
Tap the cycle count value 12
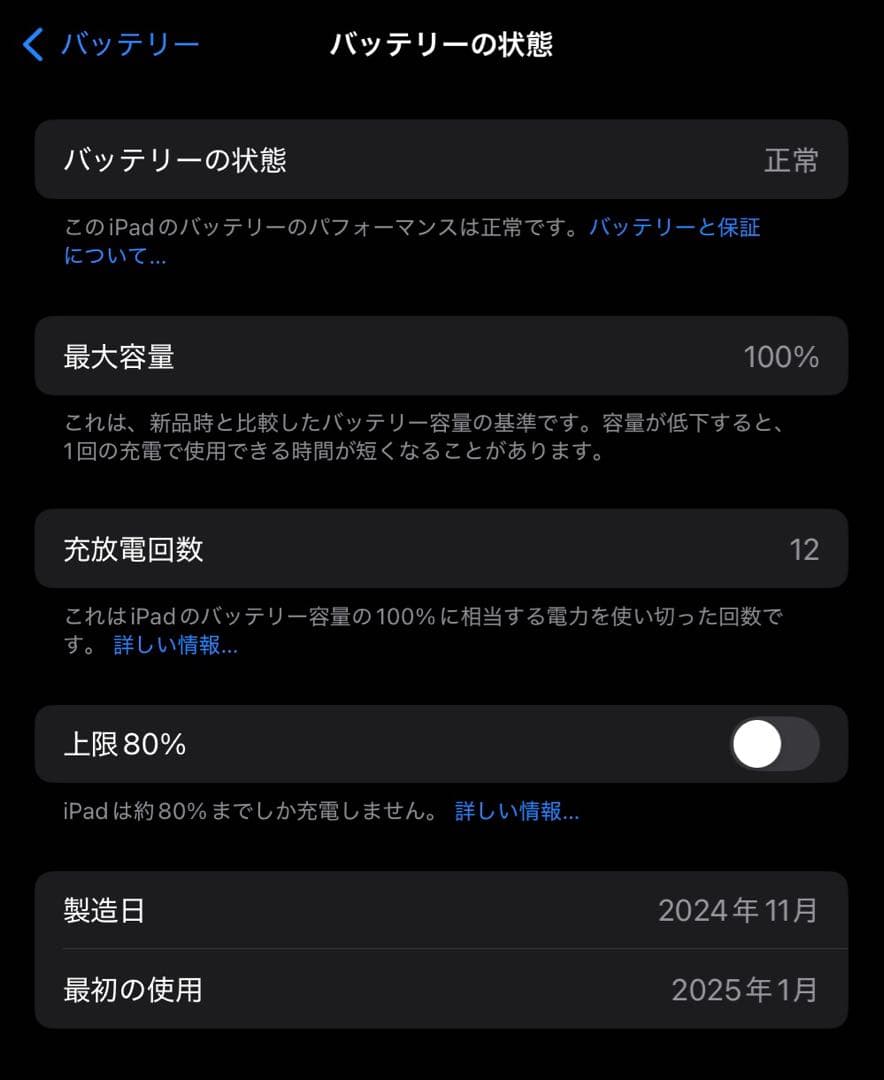(x=803, y=549)
